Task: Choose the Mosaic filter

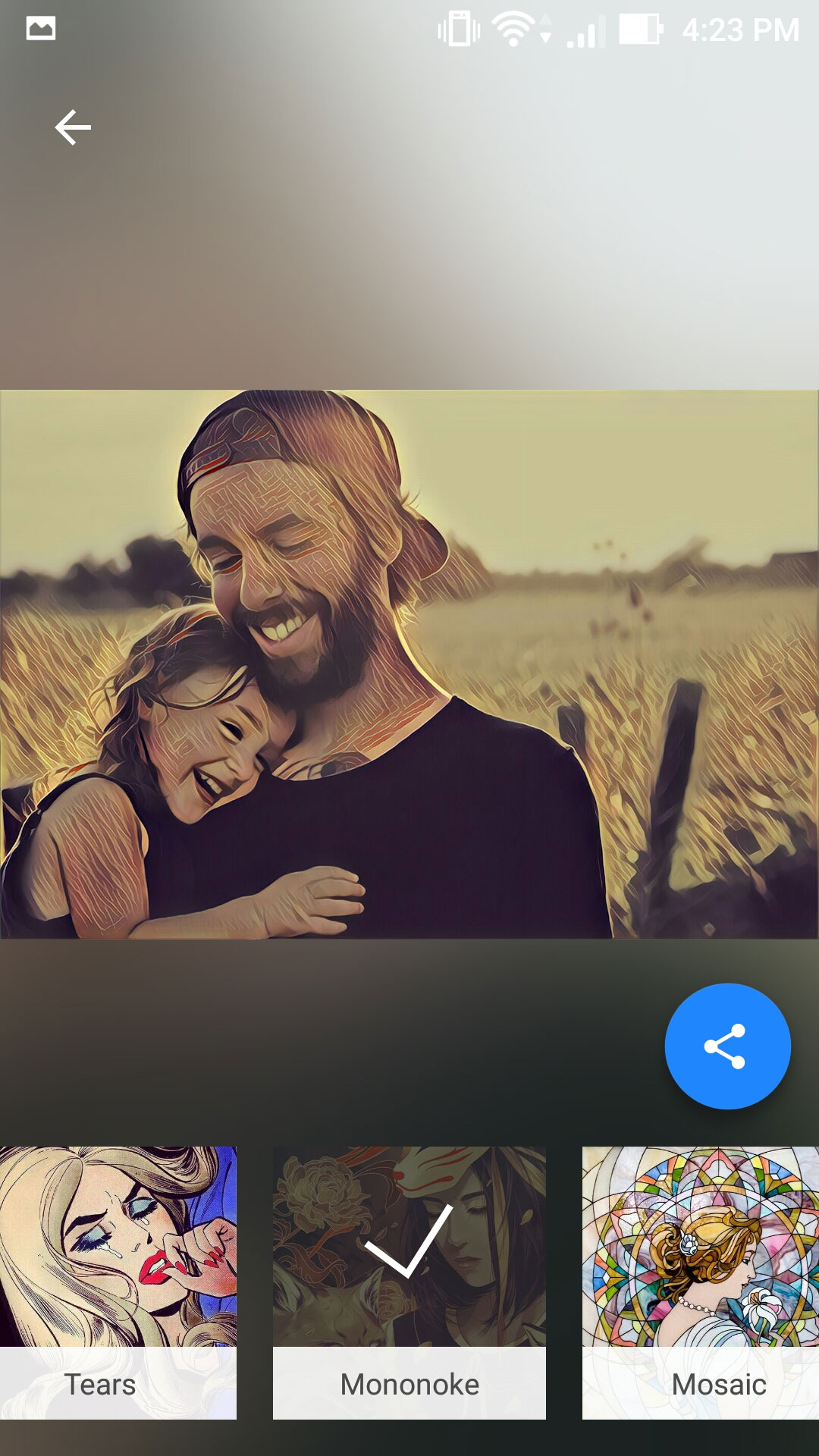Action: coord(701,1282)
